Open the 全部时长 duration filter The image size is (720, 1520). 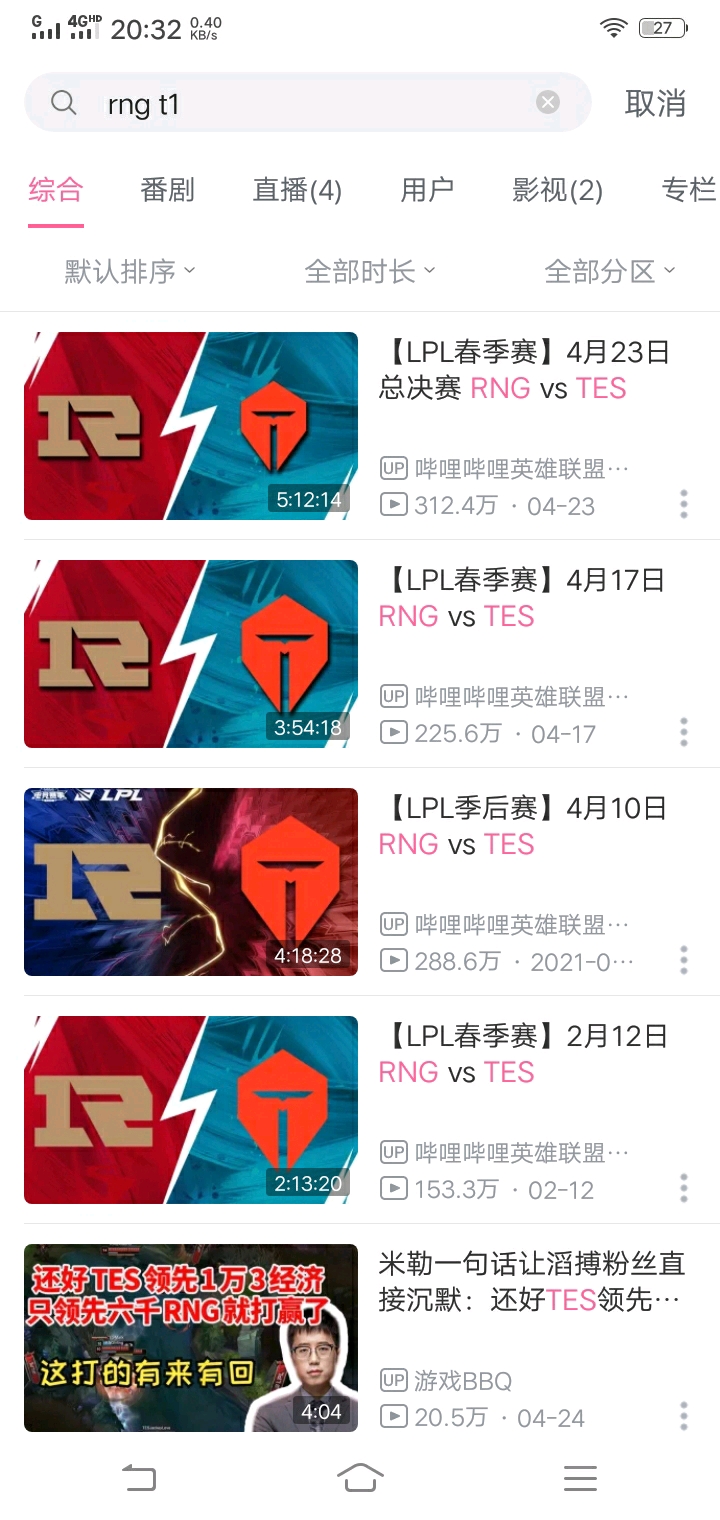(x=370, y=271)
